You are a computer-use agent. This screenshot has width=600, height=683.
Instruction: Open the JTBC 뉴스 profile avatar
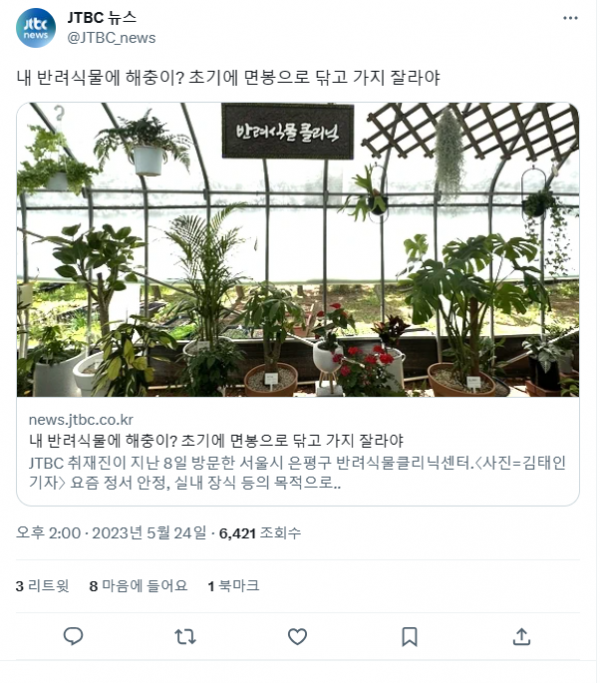tap(36, 28)
